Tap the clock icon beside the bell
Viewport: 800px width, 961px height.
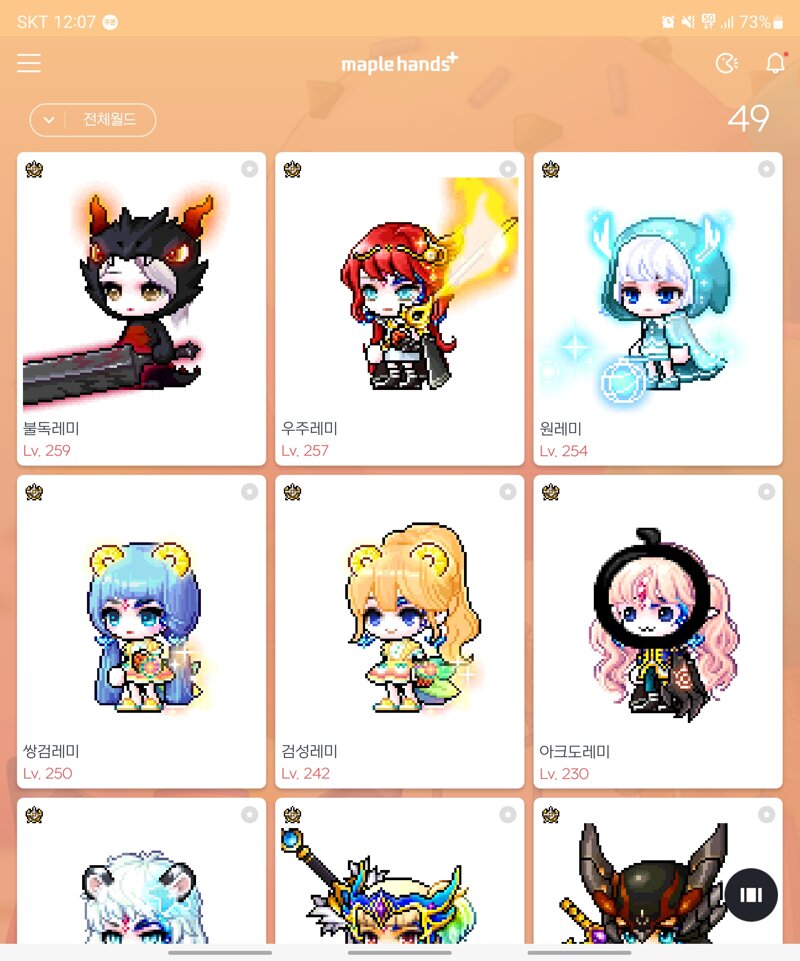(x=727, y=64)
